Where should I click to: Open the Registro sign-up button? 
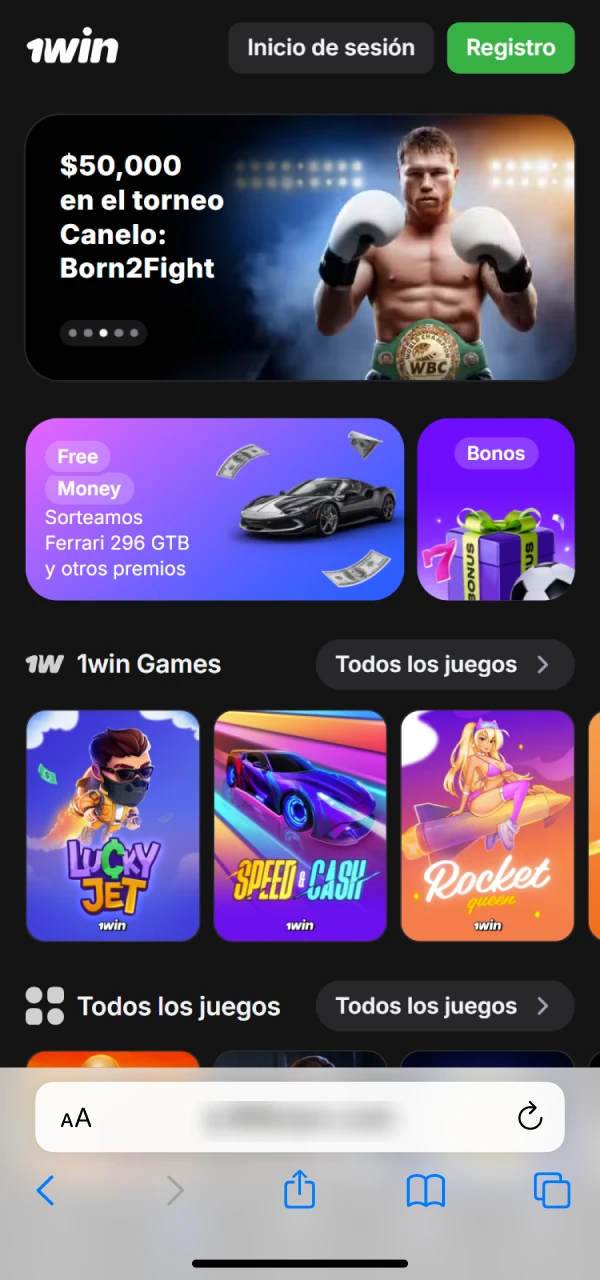[x=510, y=48]
